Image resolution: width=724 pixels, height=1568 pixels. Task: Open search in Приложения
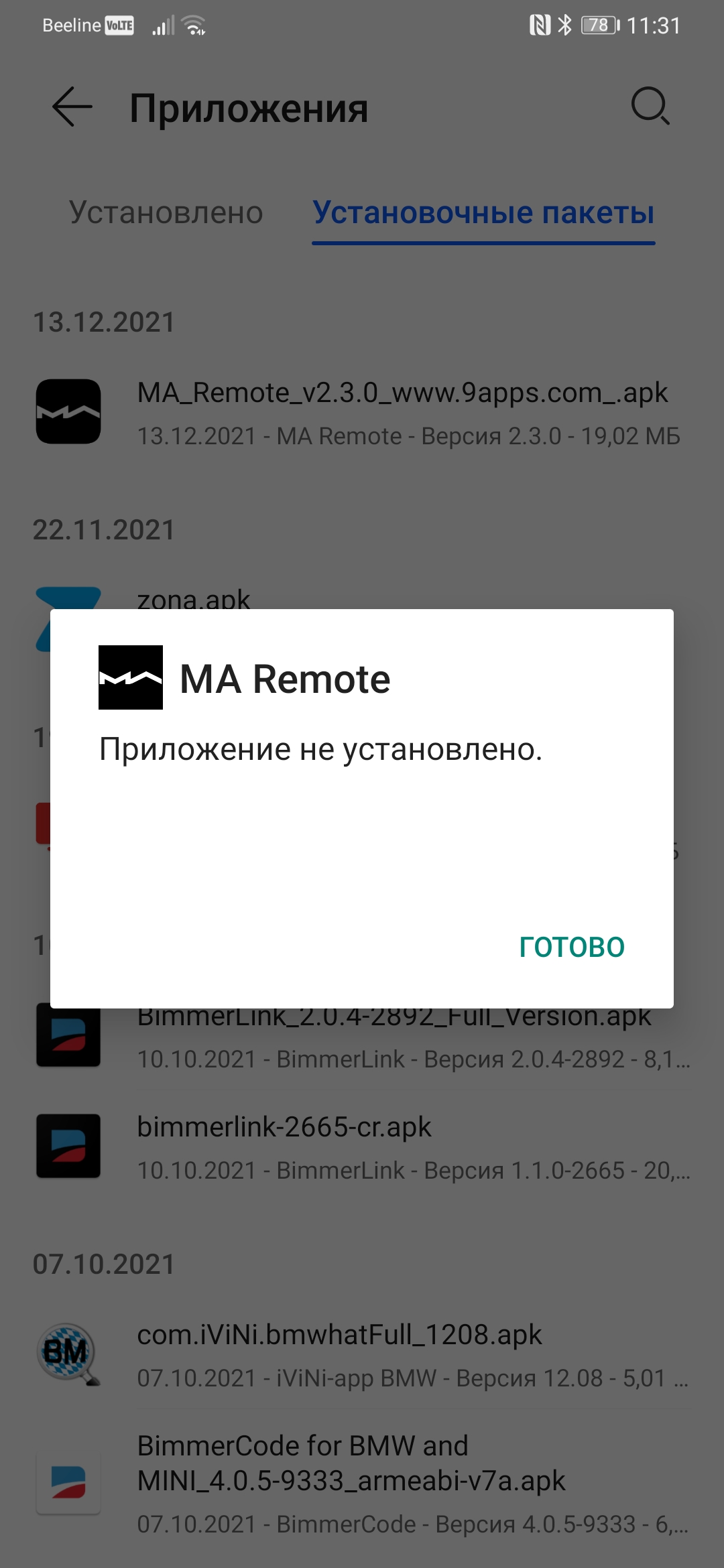click(x=650, y=106)
